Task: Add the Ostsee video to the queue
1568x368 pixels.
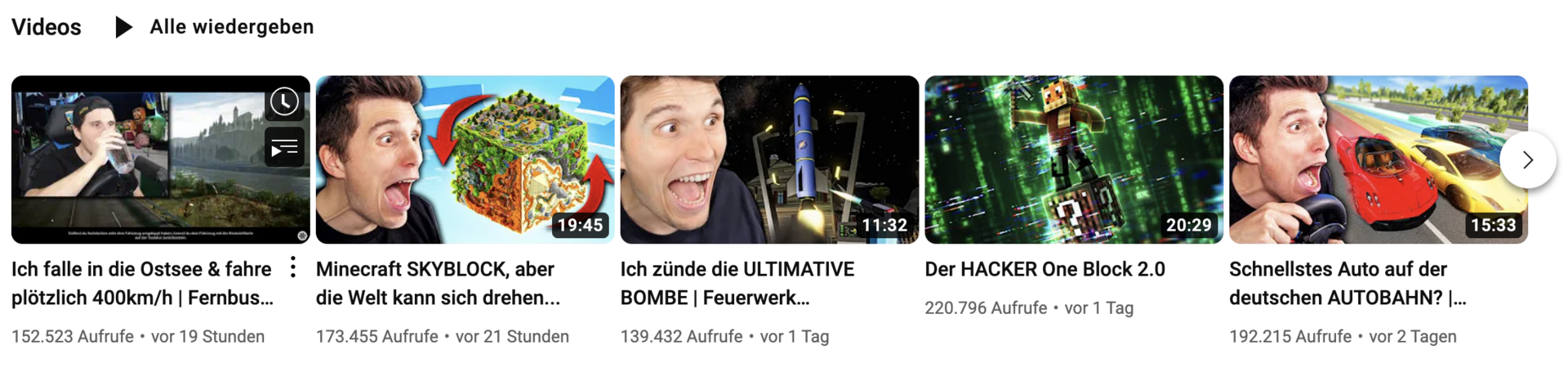Action: (284, 148)
